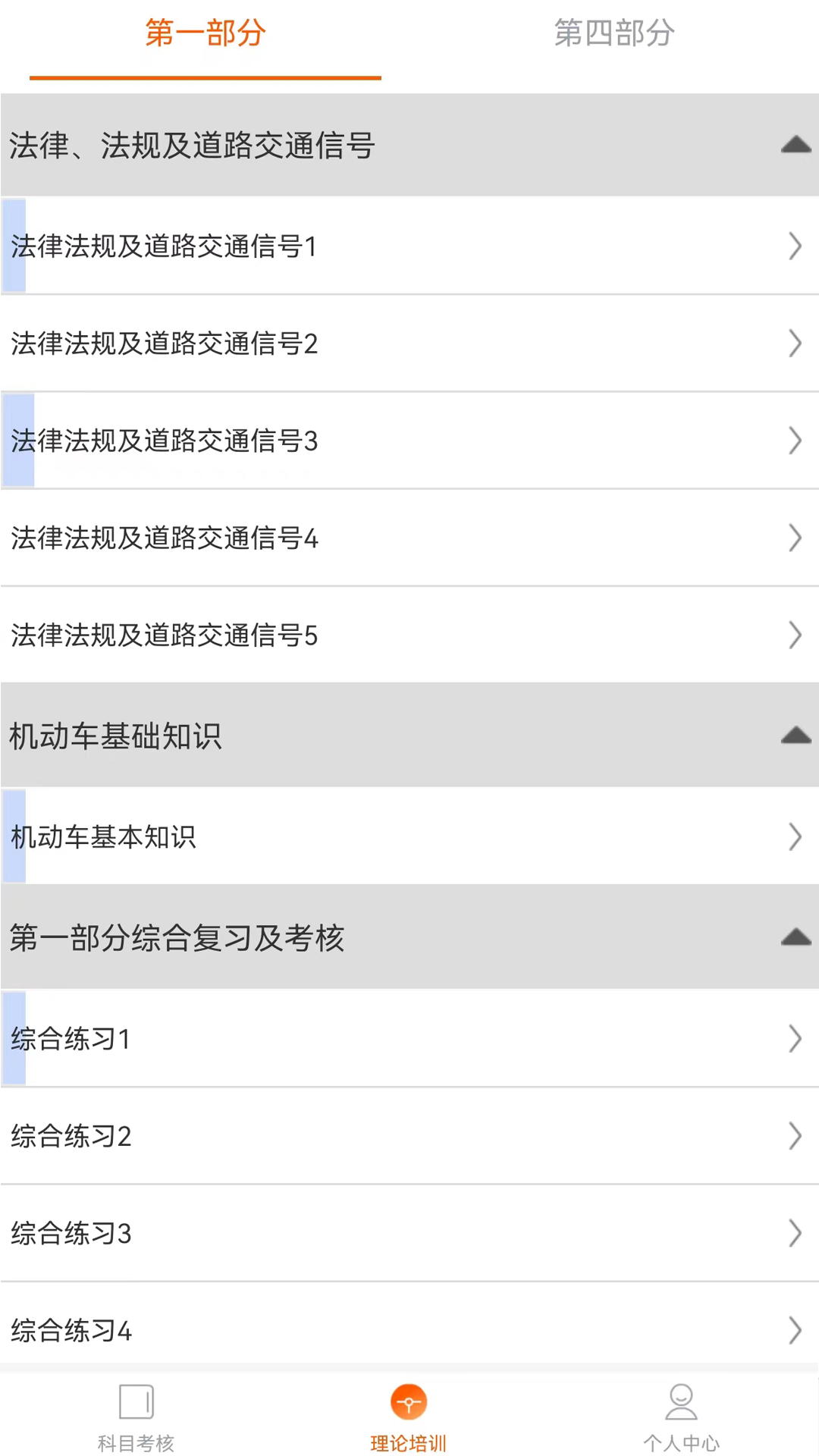
Task: Start 综合练习3
Action: pos(409,1233)
